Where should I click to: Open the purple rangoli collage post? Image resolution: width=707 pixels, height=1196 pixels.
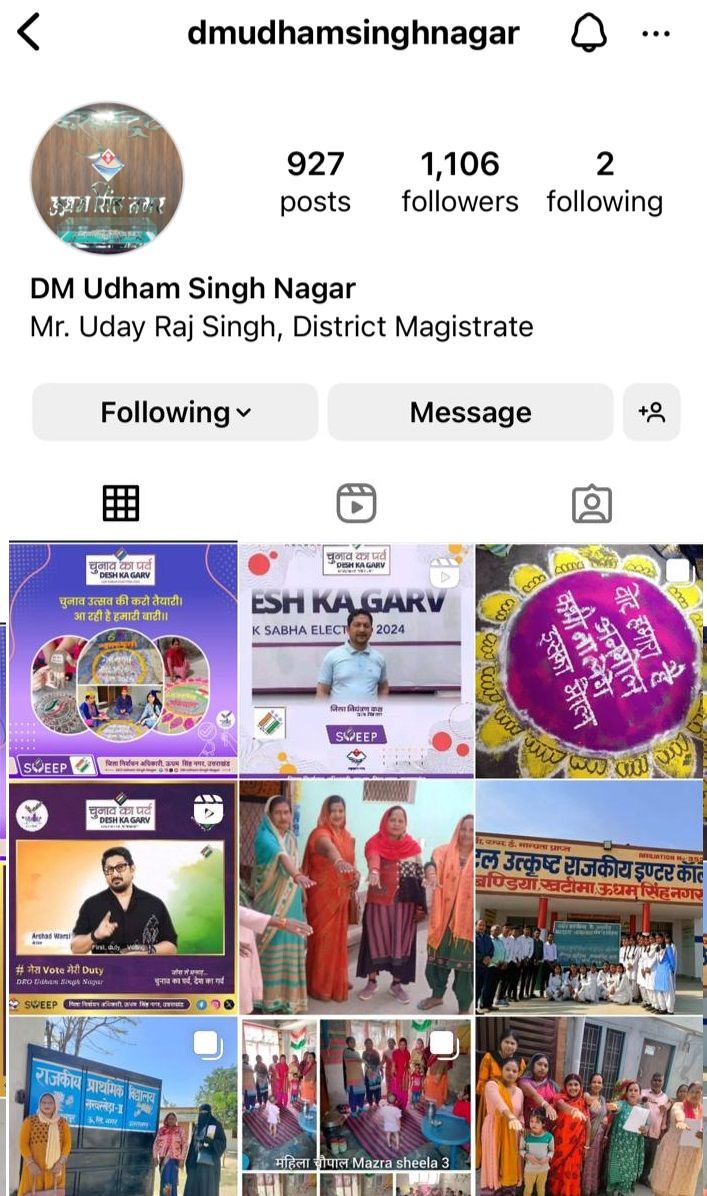coord(123,660)
